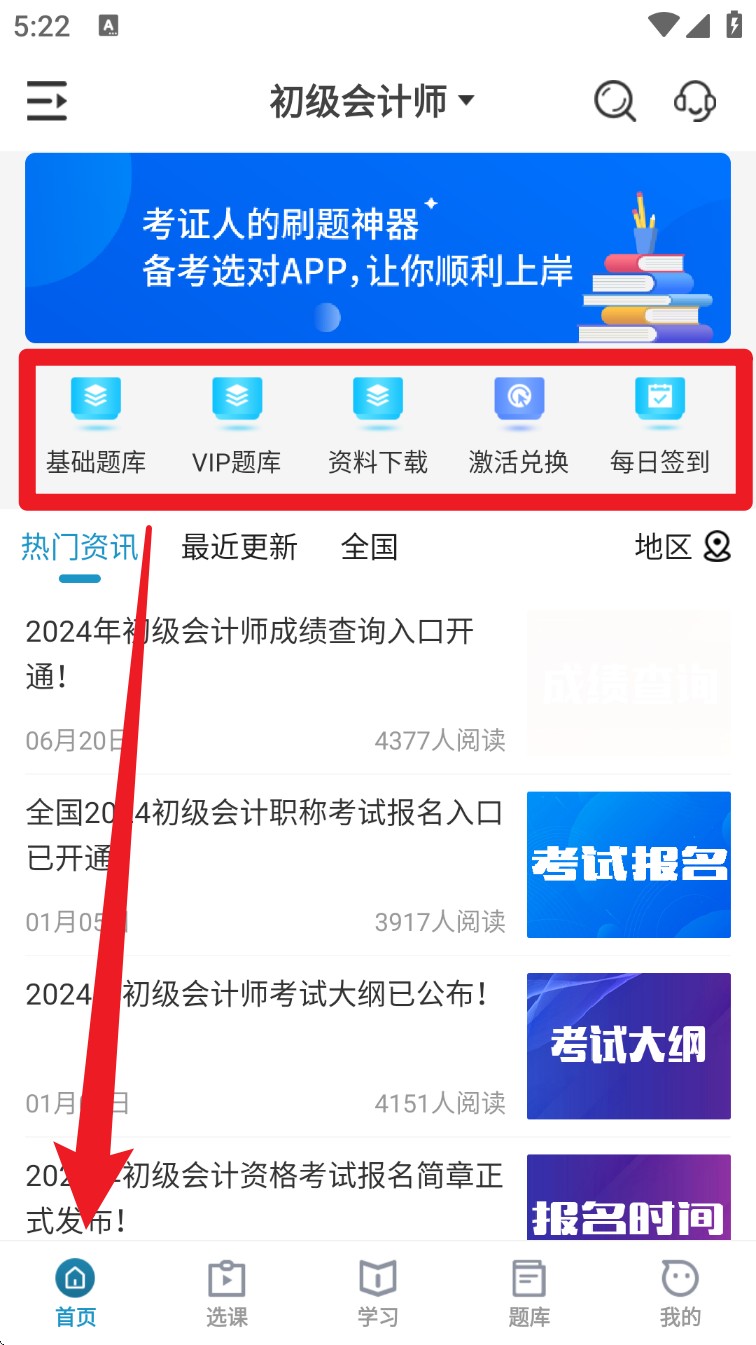This screenshot has width=756, height=1345.
Task: Go to 资料下载
Action: point(378,427)
